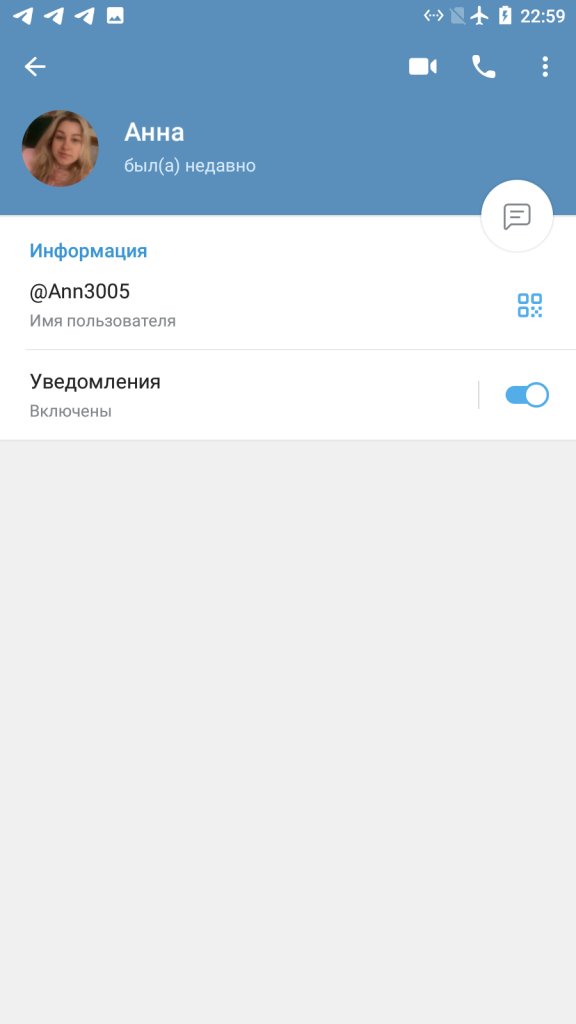Open the message chat with Анна
Screen dimensions: 576x1024
[x=517, y=216]
